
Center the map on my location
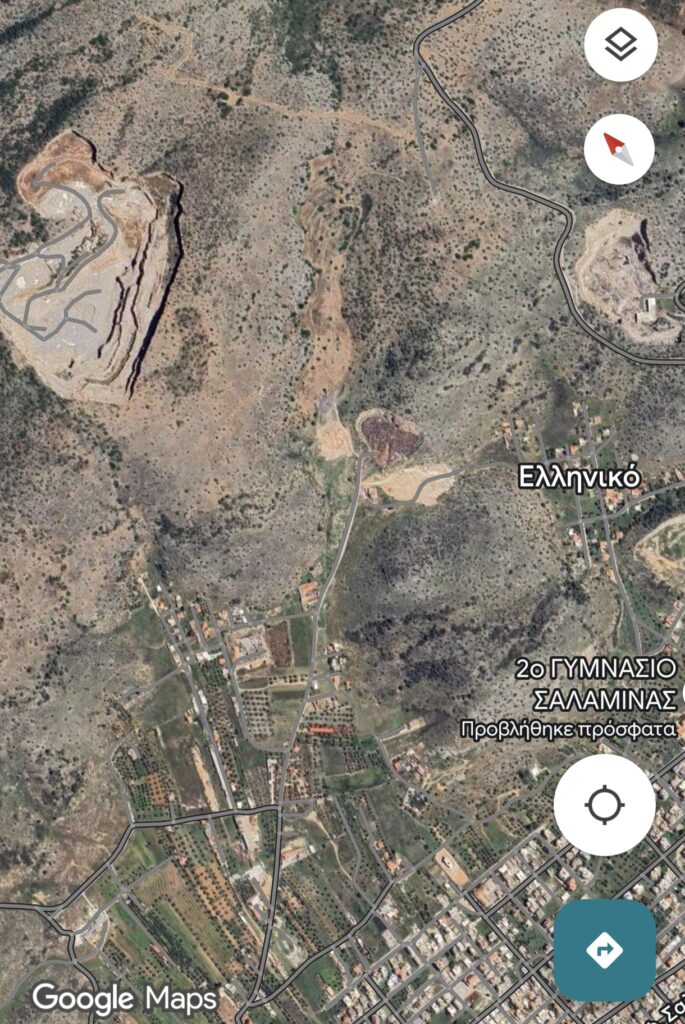click(604, 804)
